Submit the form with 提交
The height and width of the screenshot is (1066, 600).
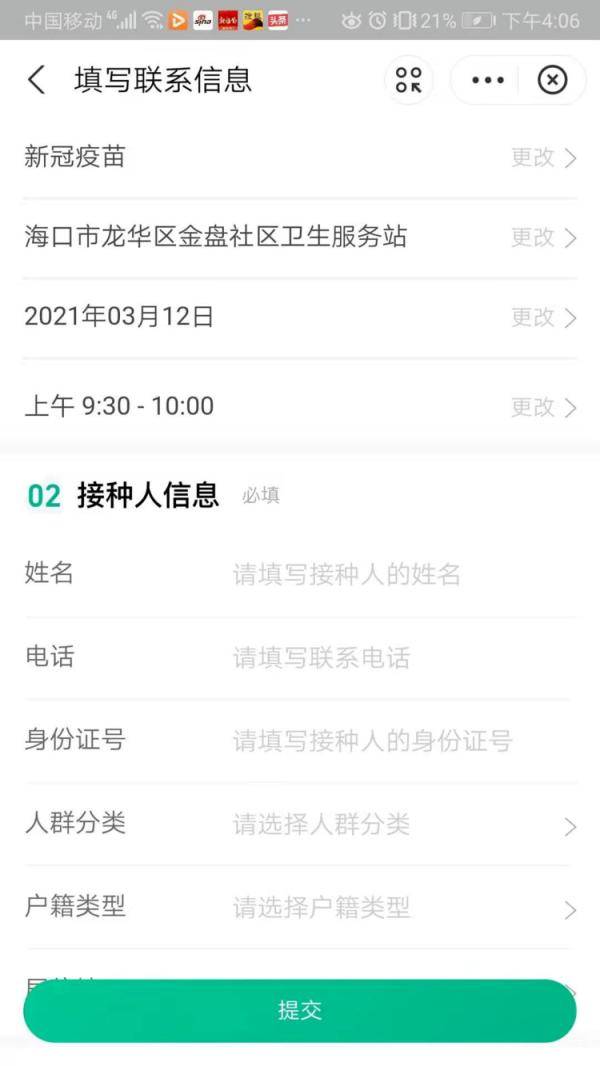tap(300, 1011)
